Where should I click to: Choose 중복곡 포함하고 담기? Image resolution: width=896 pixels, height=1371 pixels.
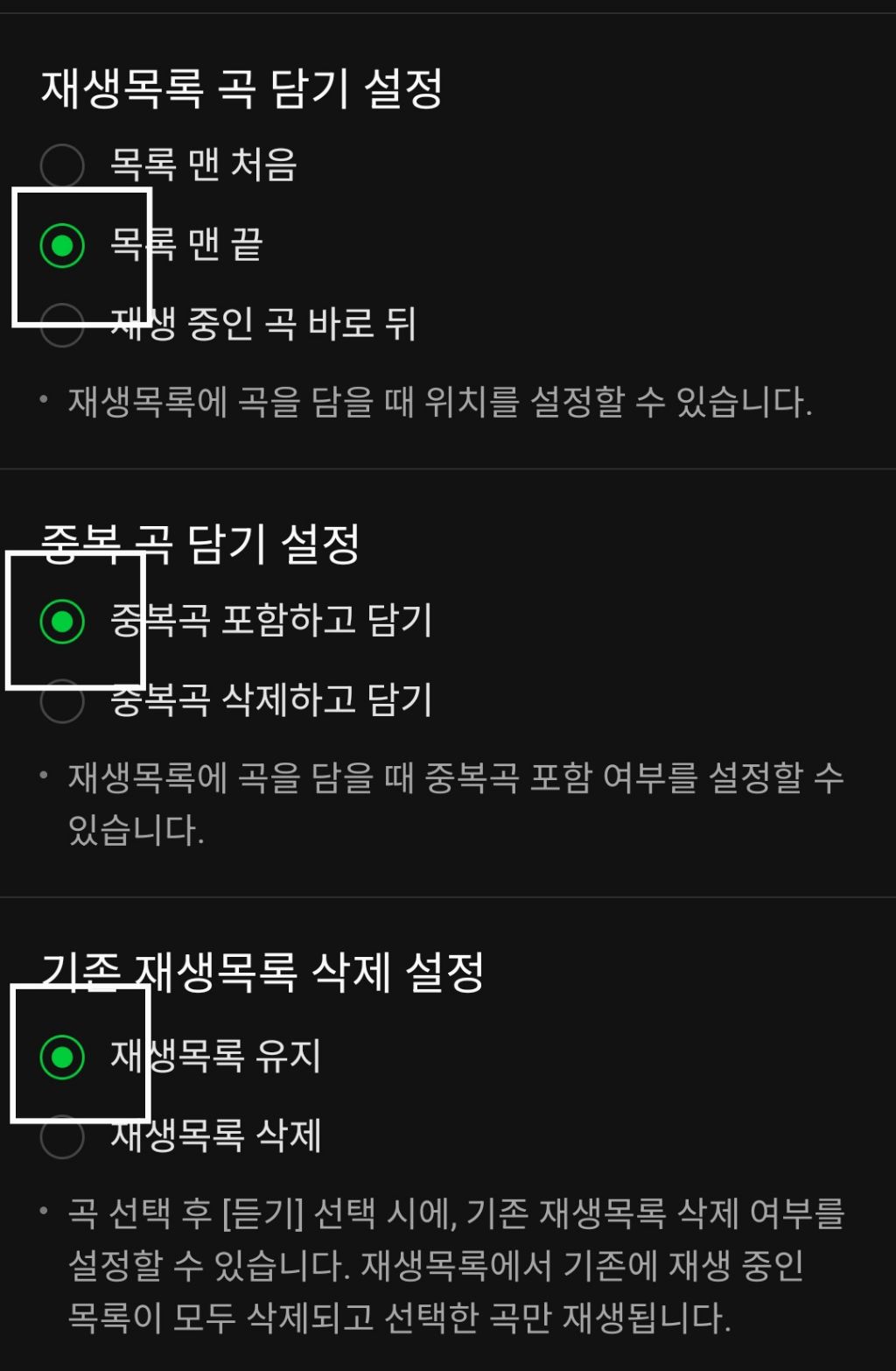coord(62,621)
